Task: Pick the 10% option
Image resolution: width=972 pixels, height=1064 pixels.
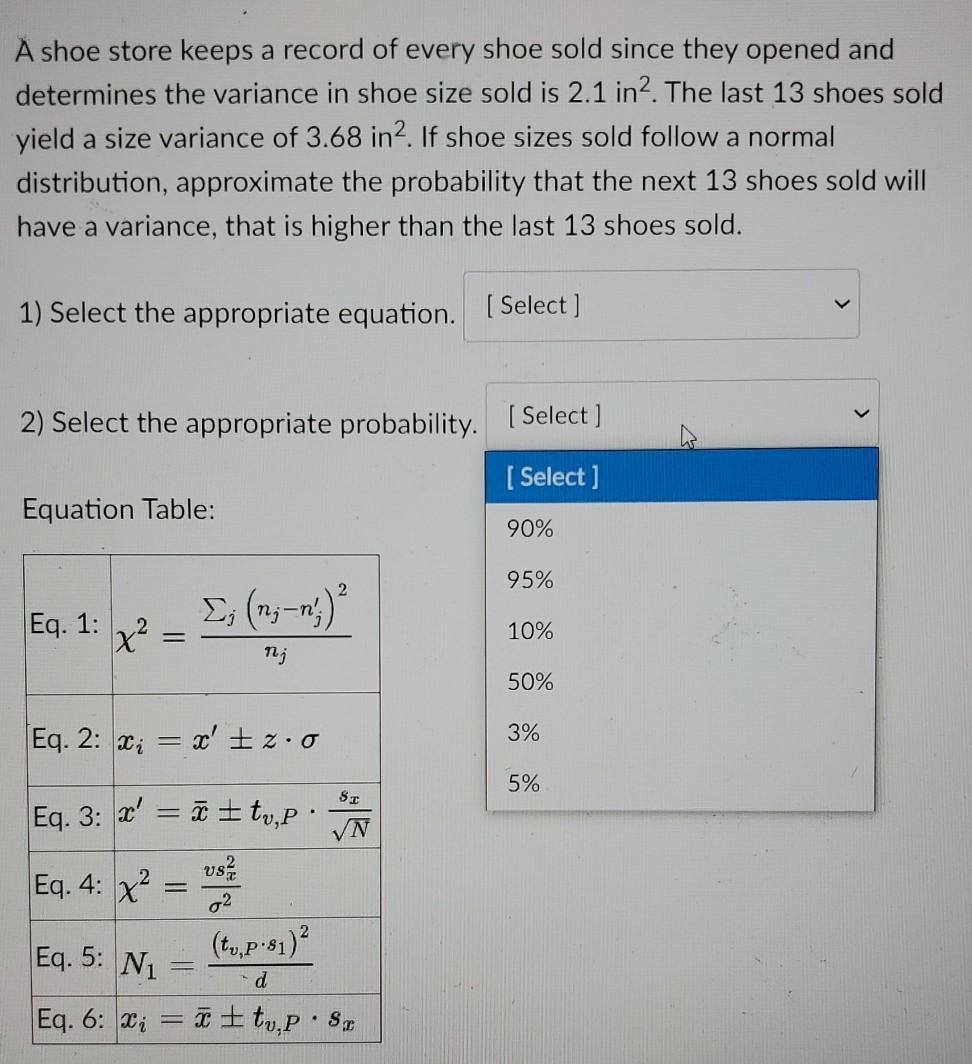Action: 531,631
